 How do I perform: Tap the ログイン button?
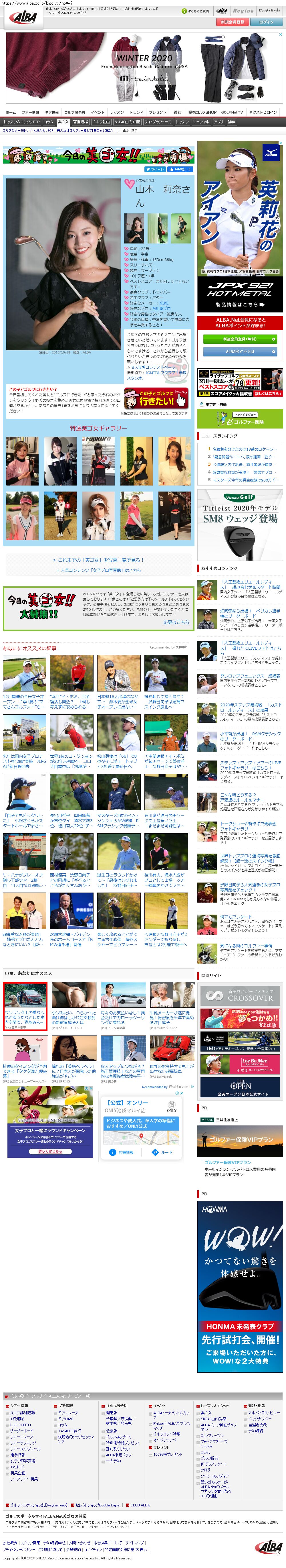(x=267, y=22)
